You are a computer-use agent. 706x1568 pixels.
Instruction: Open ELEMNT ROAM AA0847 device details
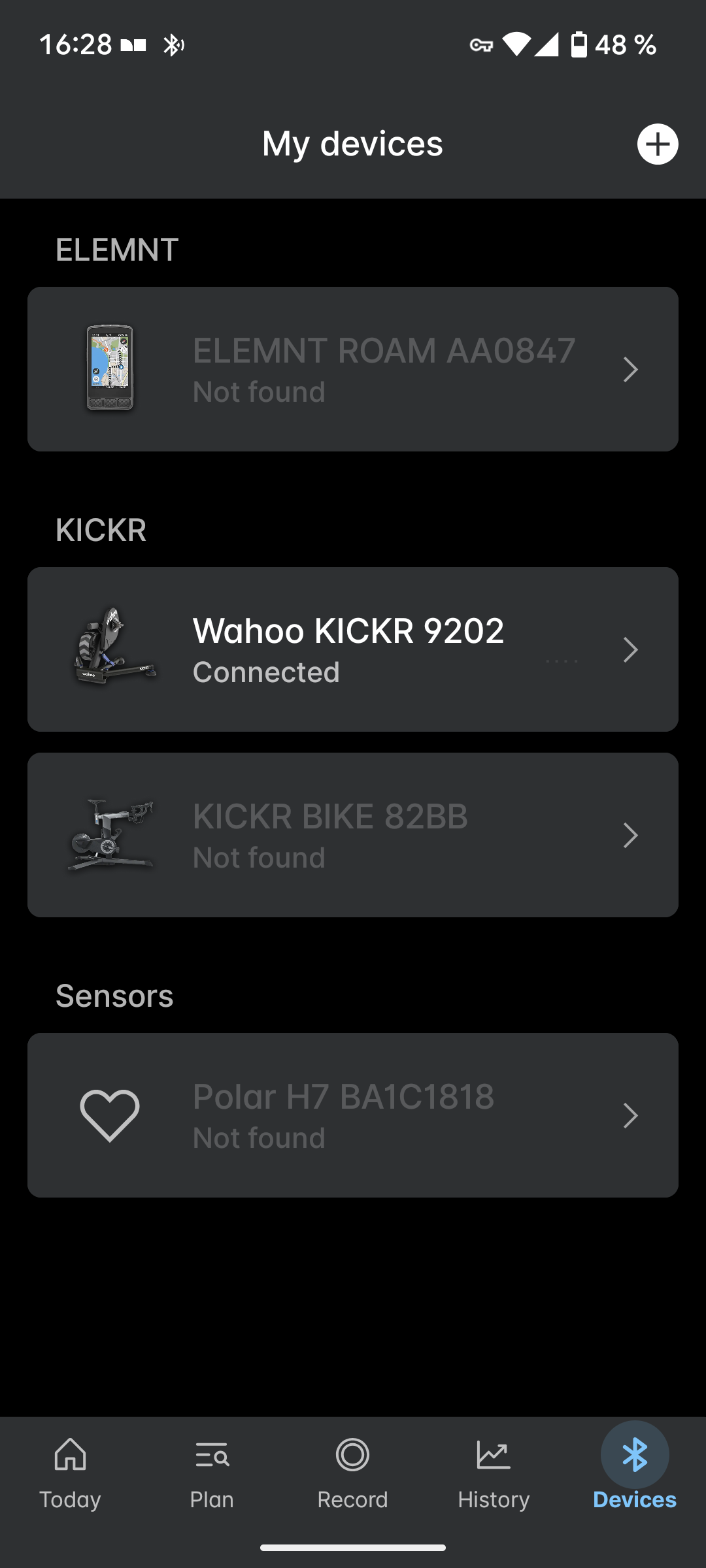353,369
